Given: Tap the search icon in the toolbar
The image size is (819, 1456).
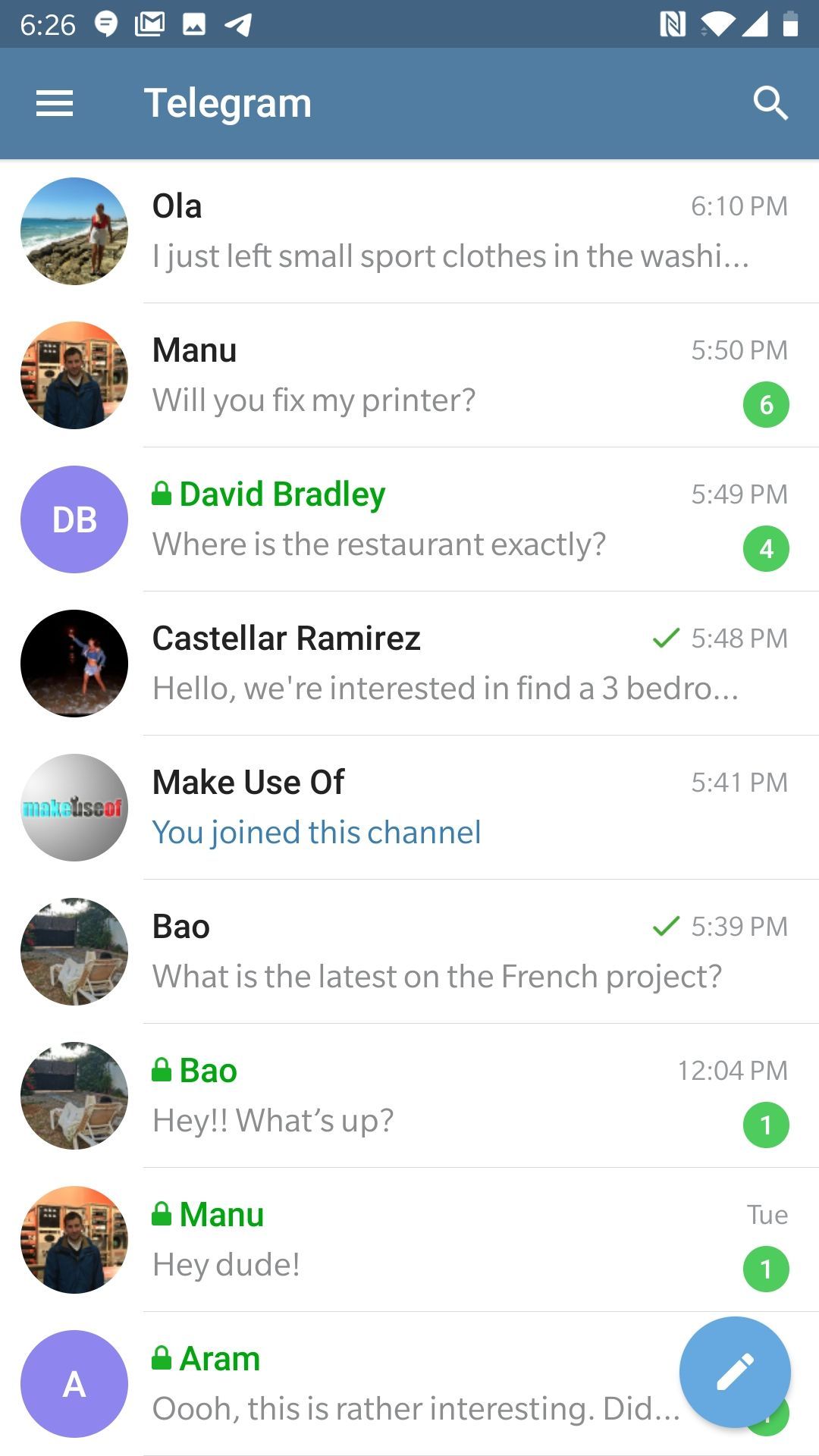Looking at the screenshot, I should 770,103.
